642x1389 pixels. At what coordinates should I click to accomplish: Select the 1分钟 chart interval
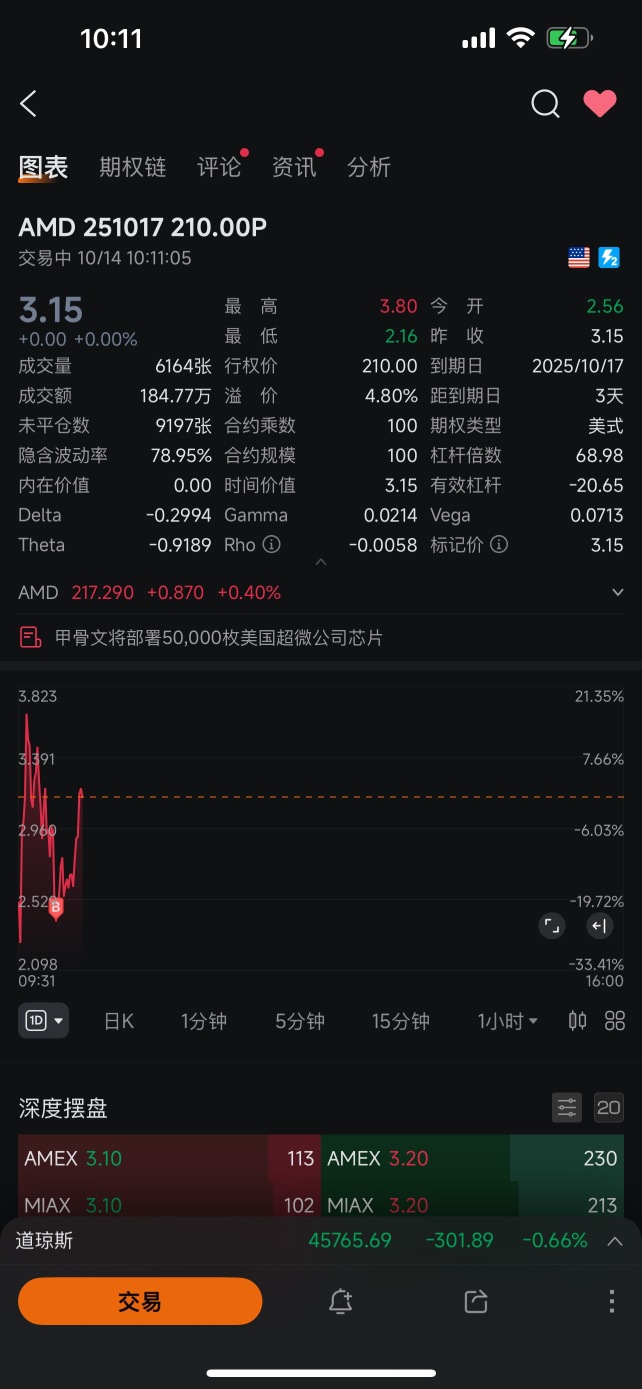[204, 1021]
